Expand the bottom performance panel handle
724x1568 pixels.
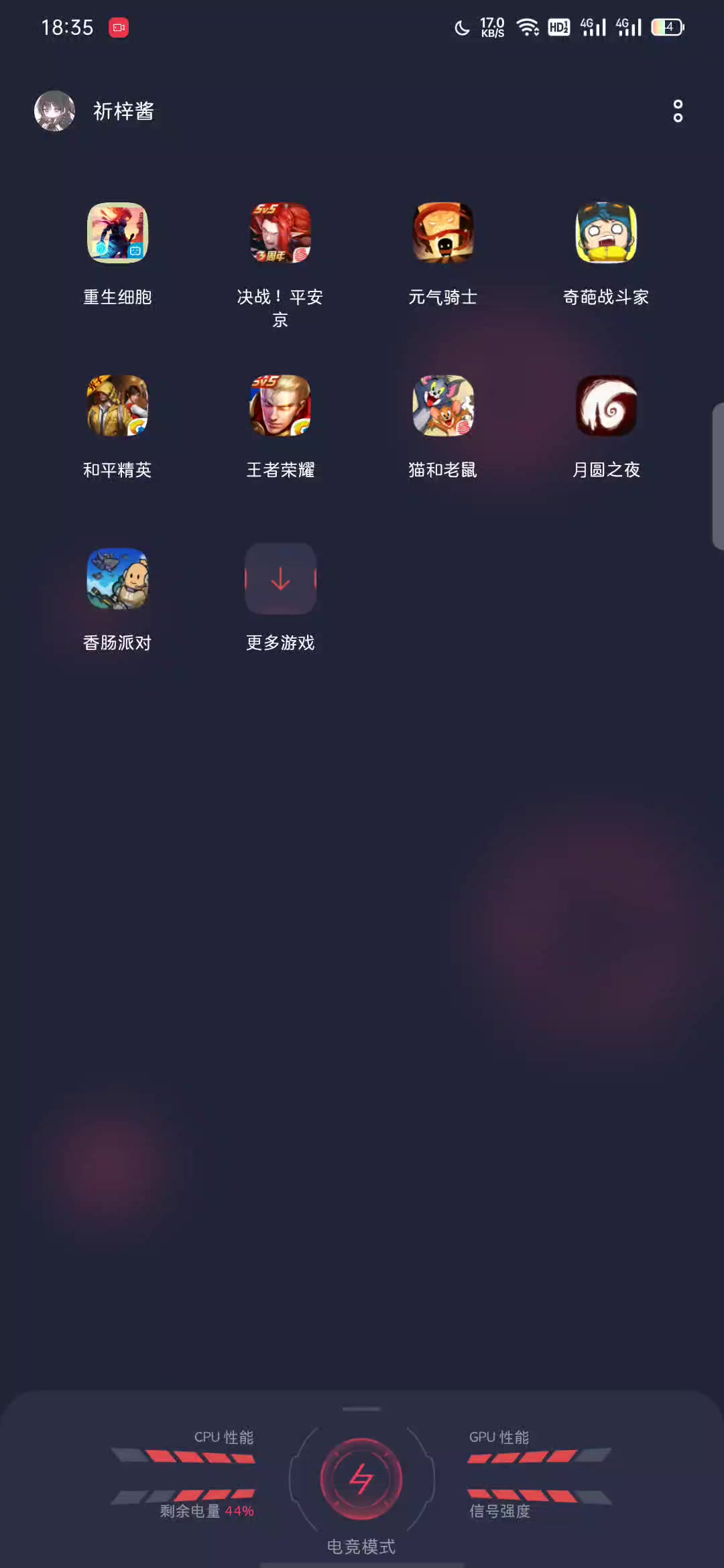361,1409
